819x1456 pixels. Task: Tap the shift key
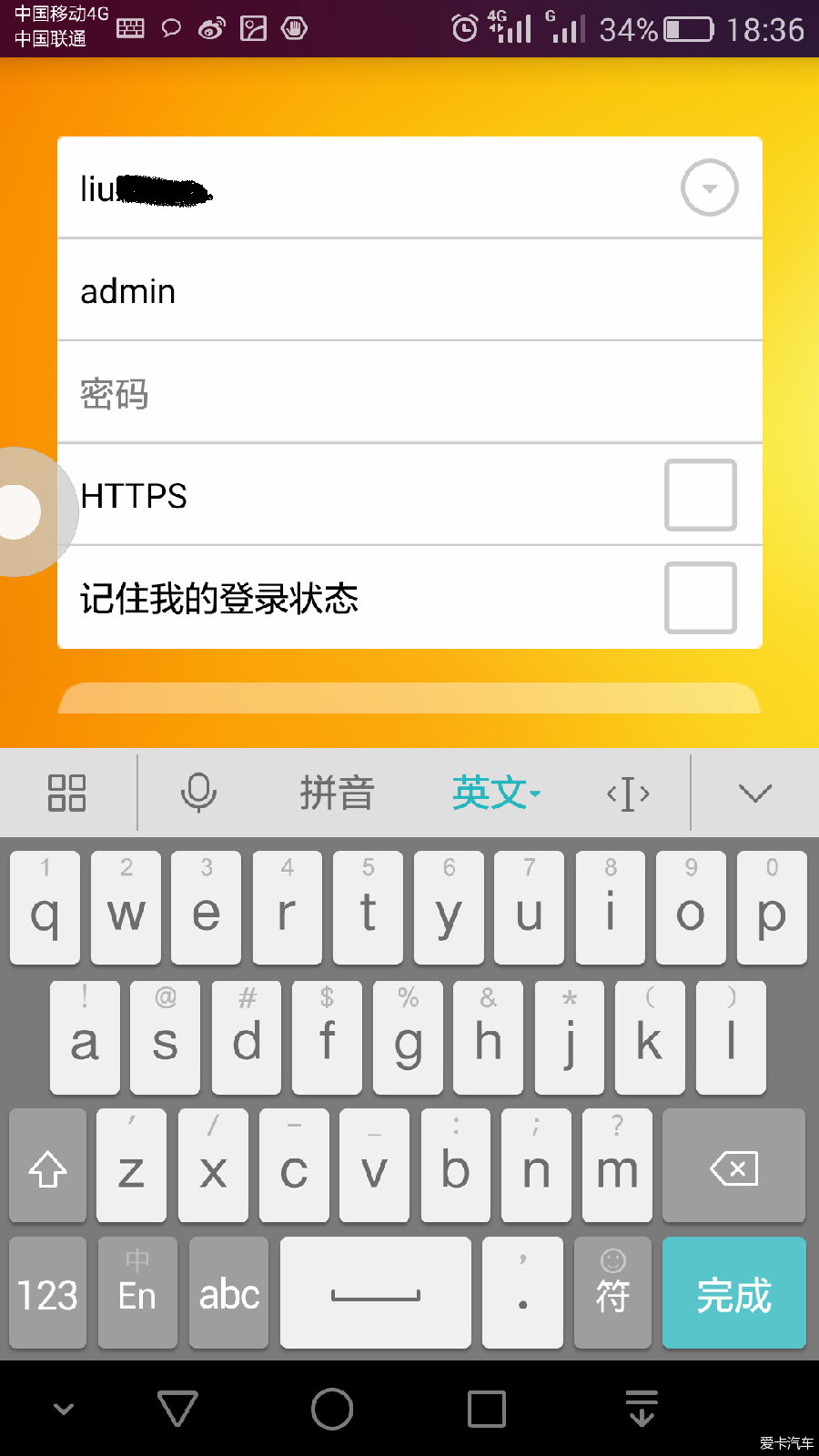coord(47,1167)
